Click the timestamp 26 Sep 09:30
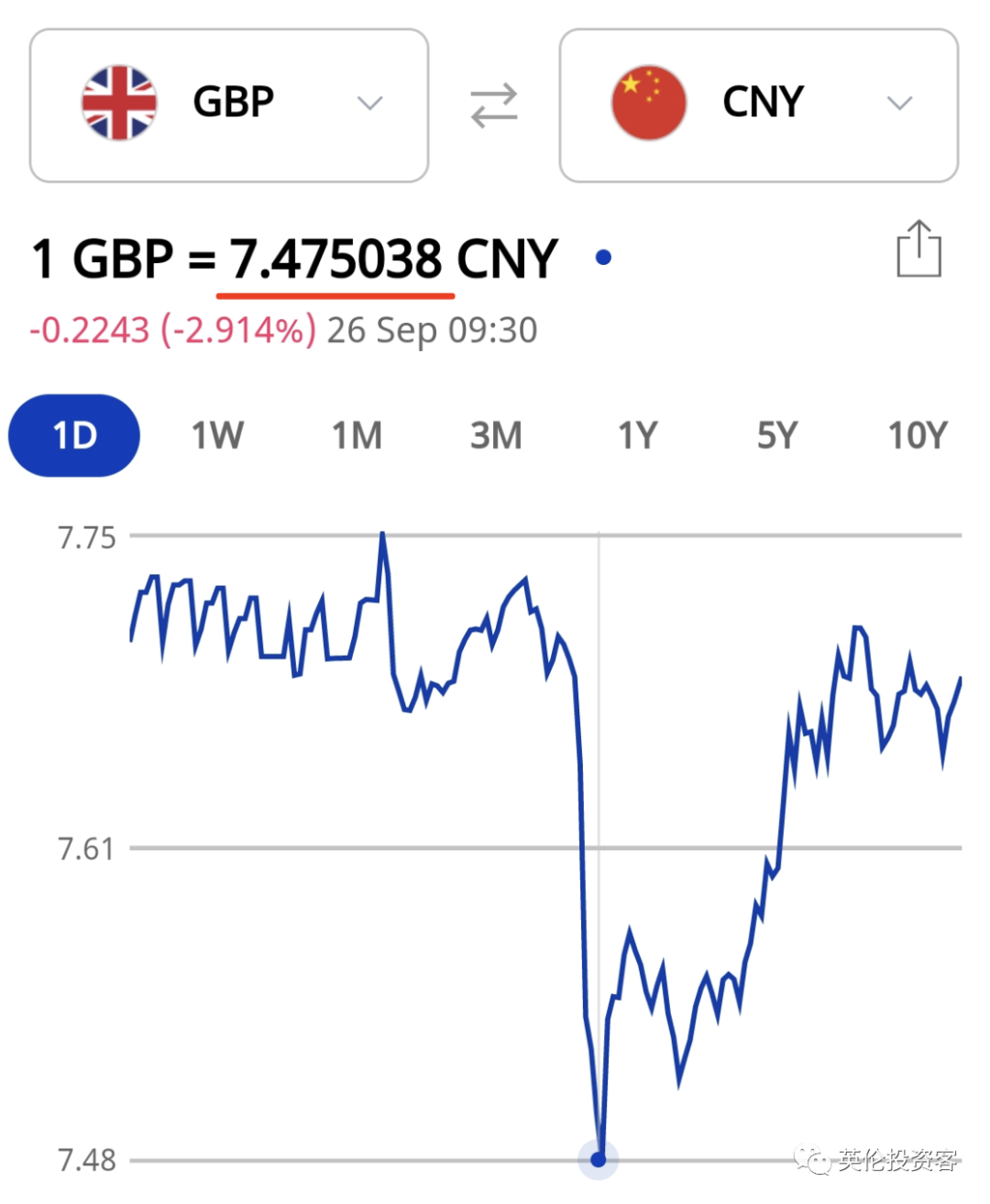Screen dimensions: 990x1204 point(431,330)
